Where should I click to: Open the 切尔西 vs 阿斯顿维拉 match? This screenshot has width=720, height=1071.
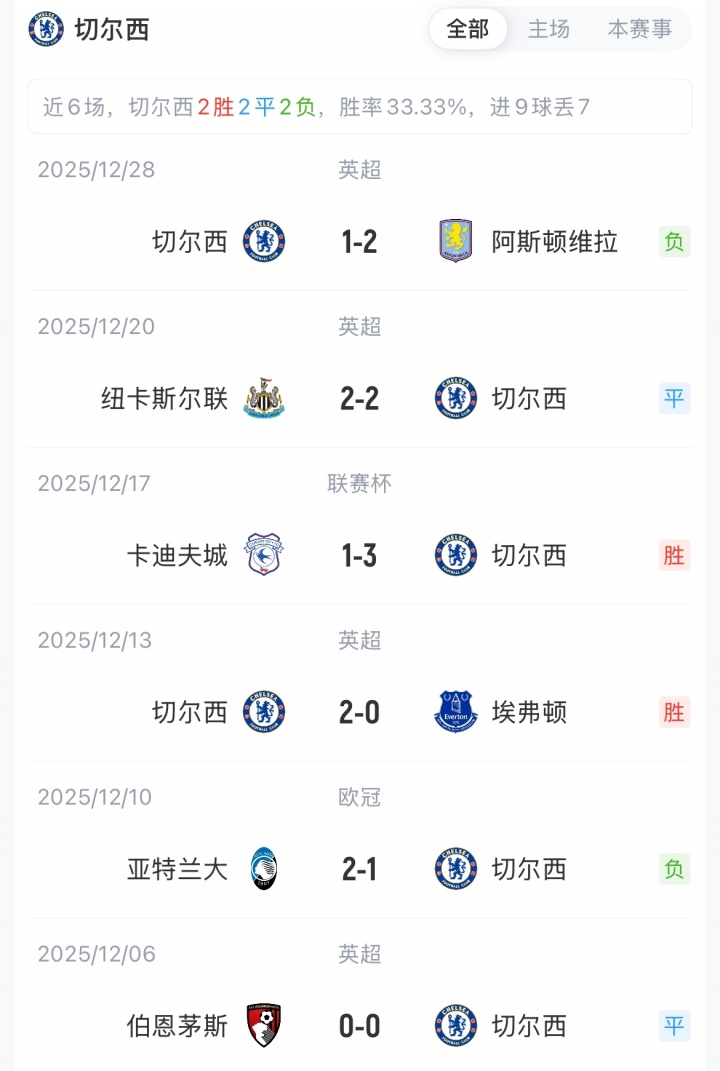[x=359, y=241]
